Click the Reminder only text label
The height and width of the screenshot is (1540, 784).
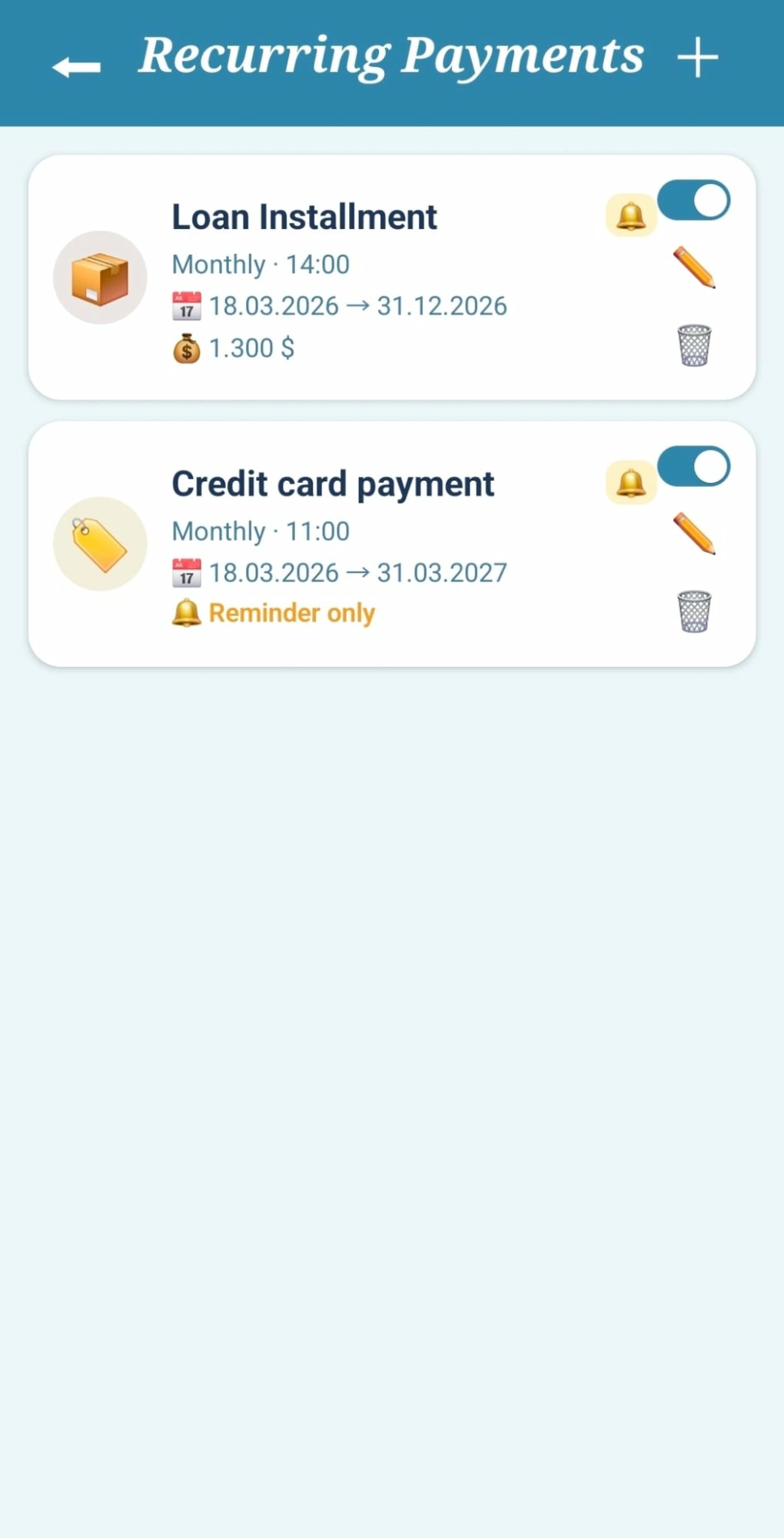[x=291, y=613]
